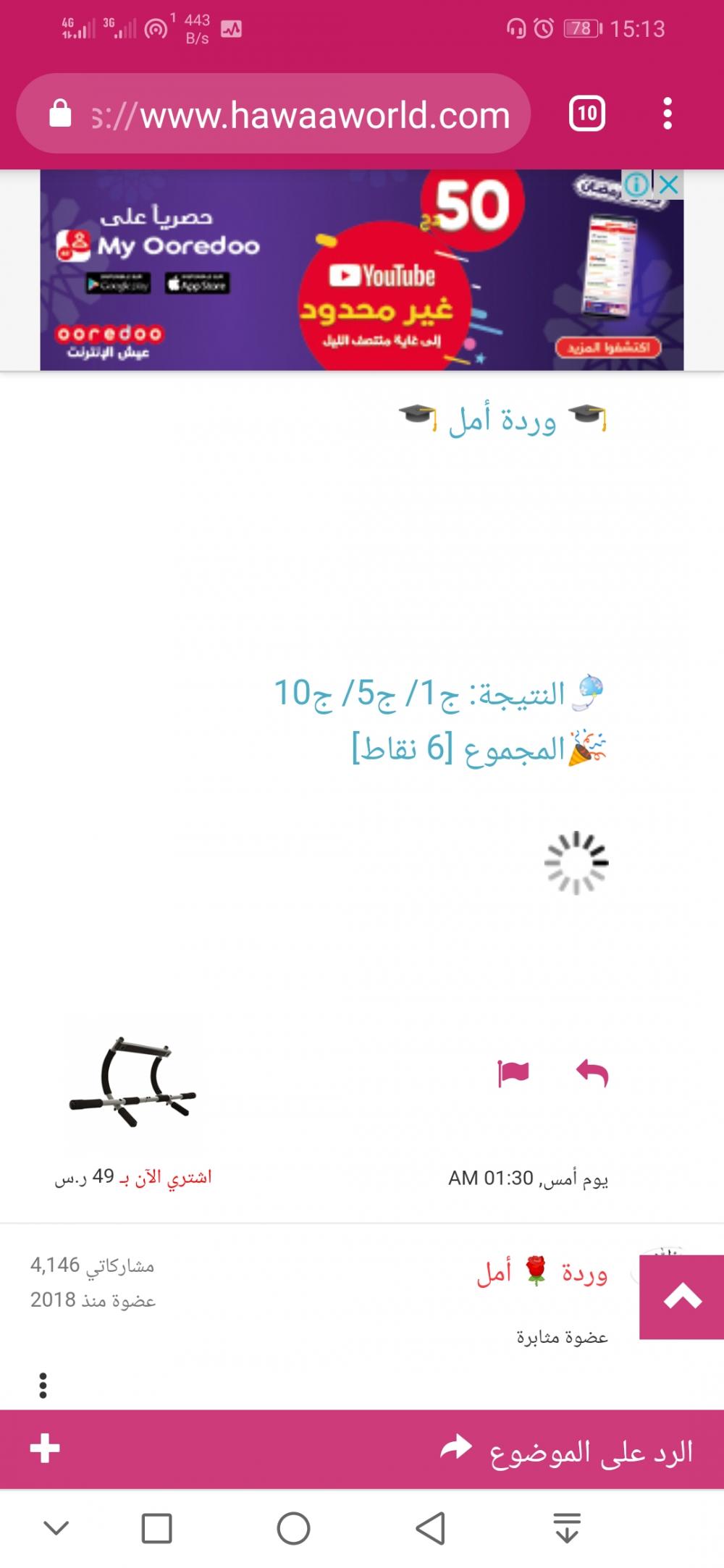The width and height of the screenshot is (724, 1568).
Task: Go to the home screen via the home button
Action: (x=293, y=1528)
